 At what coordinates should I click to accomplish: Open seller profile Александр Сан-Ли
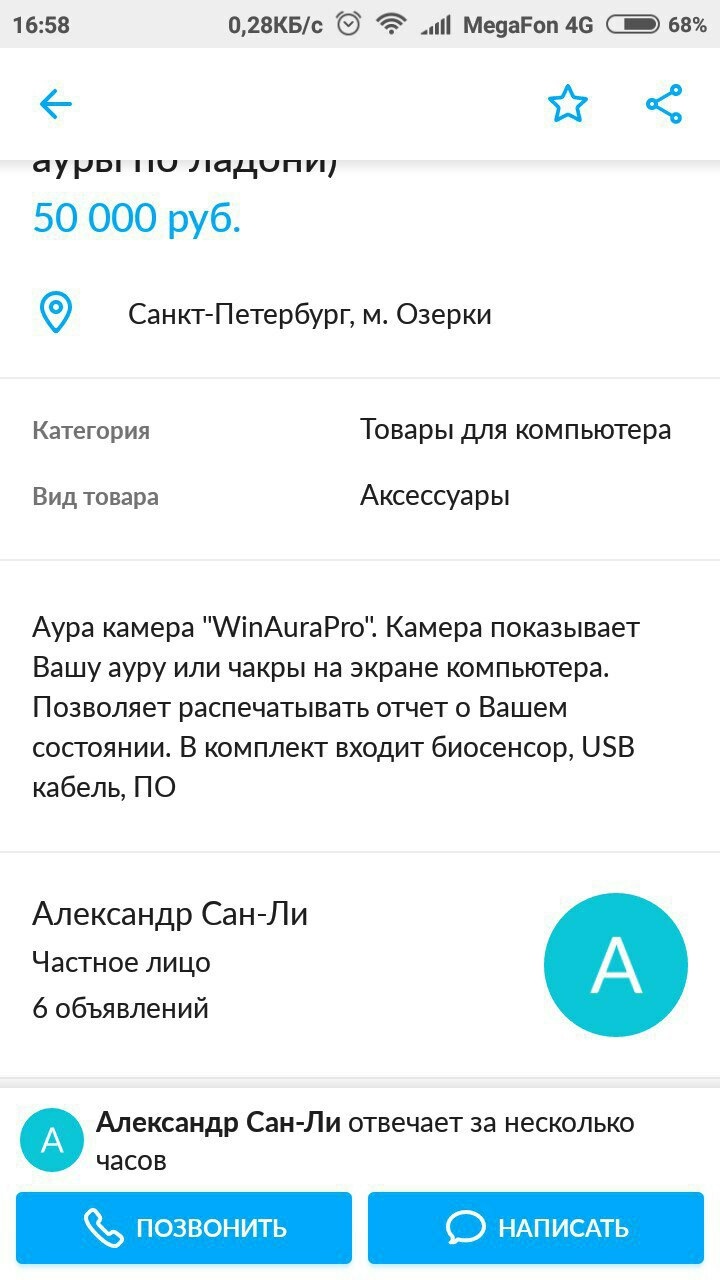coord(170,914)
